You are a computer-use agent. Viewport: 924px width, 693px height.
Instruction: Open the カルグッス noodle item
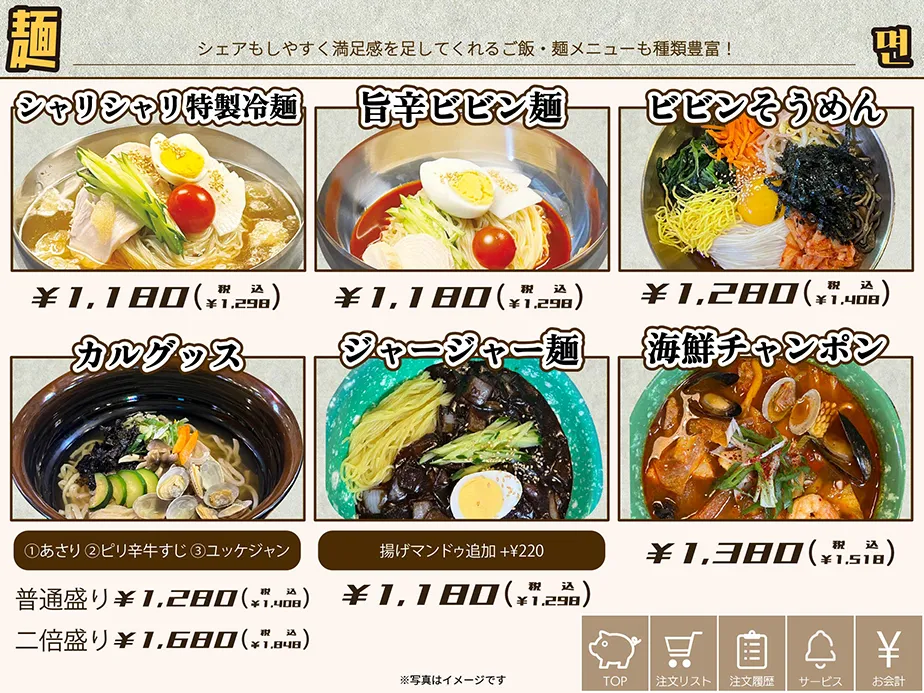158,440
